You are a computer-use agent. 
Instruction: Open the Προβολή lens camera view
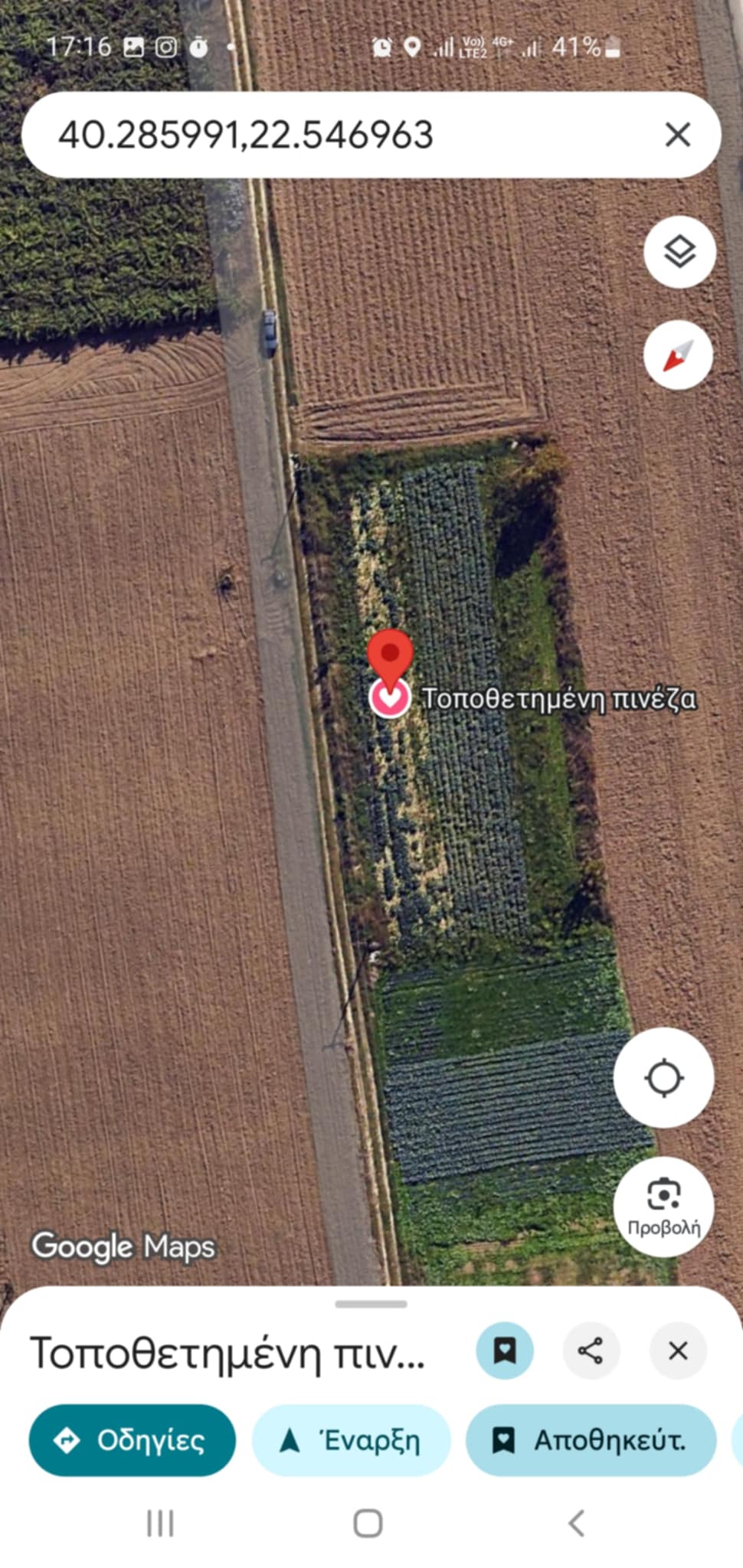(664, 1207)
